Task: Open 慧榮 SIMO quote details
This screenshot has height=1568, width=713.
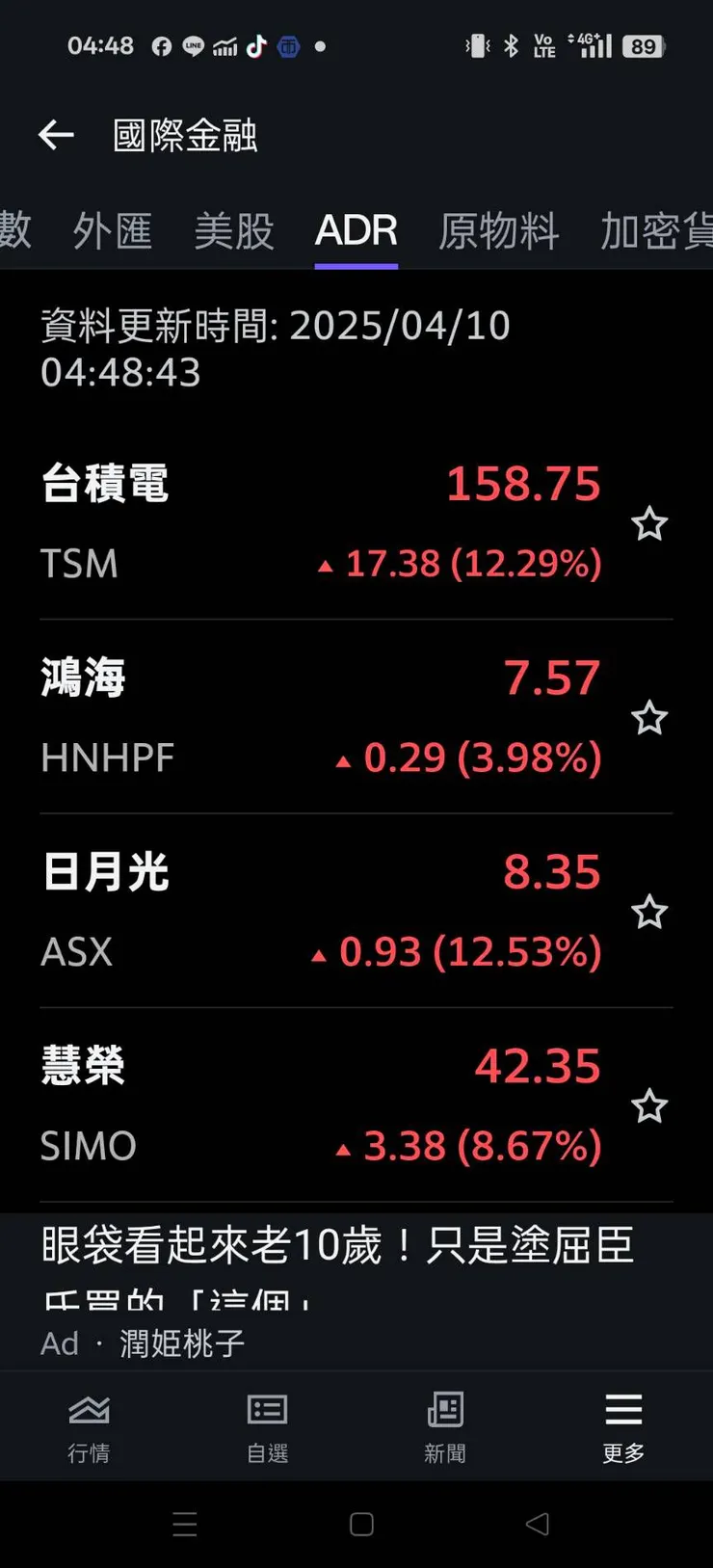Action: [318, 1105]
